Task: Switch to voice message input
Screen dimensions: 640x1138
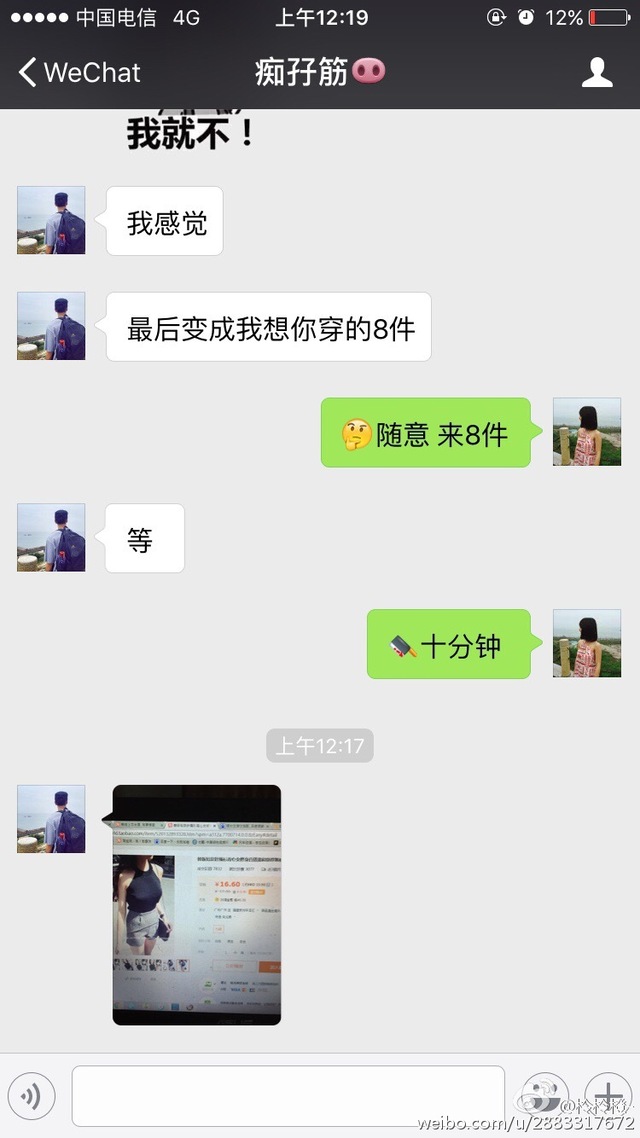Action: click(31, 1097)
